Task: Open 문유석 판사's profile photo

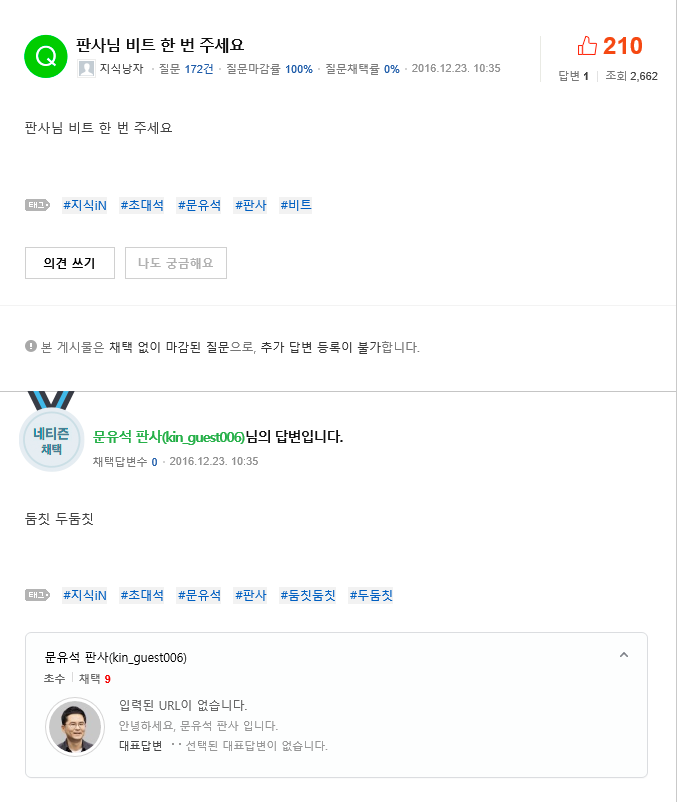Action: point(75,726)
